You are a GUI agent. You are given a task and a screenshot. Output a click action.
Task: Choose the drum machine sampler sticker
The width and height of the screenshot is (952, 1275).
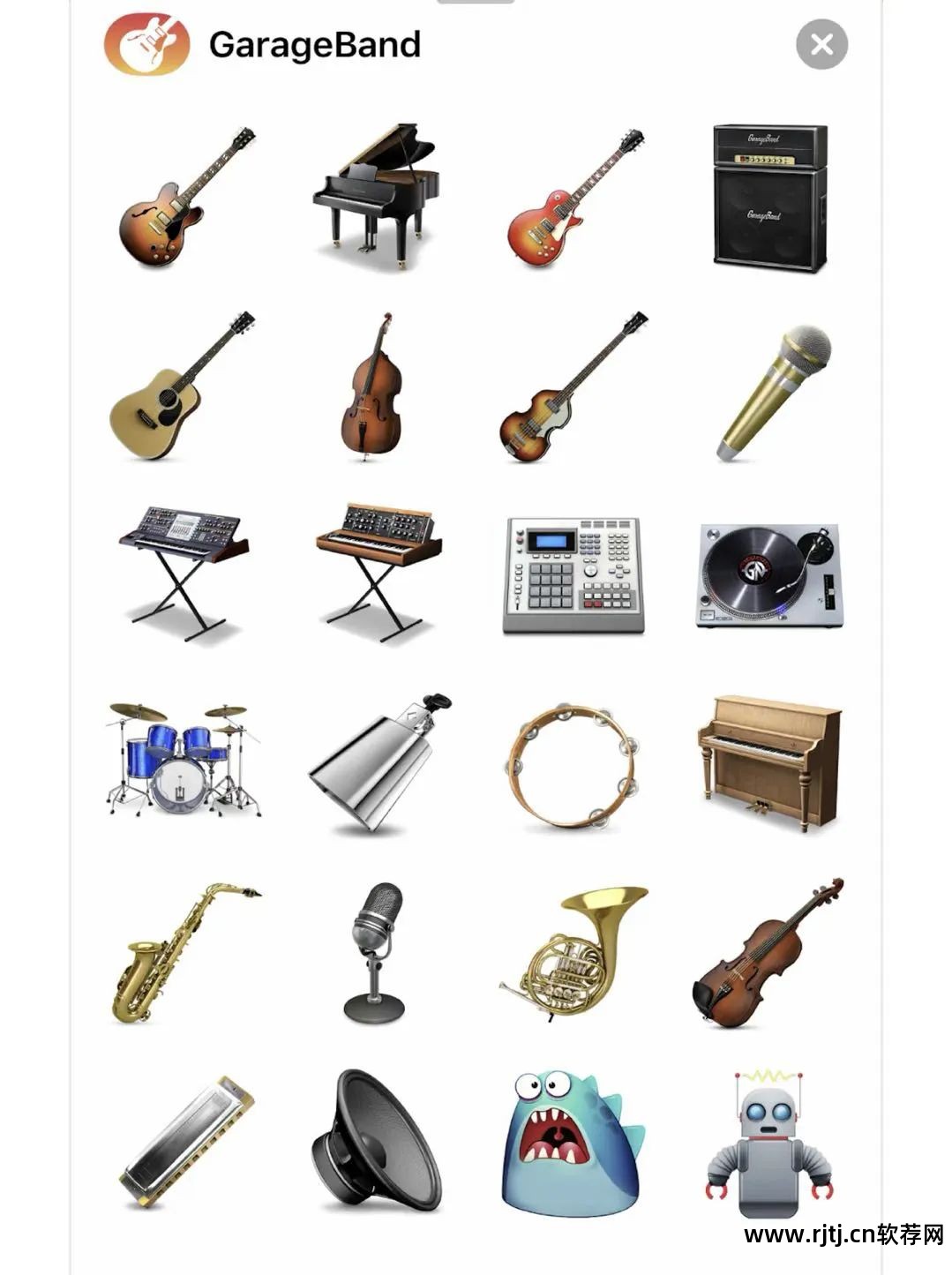tap(573, 574)
